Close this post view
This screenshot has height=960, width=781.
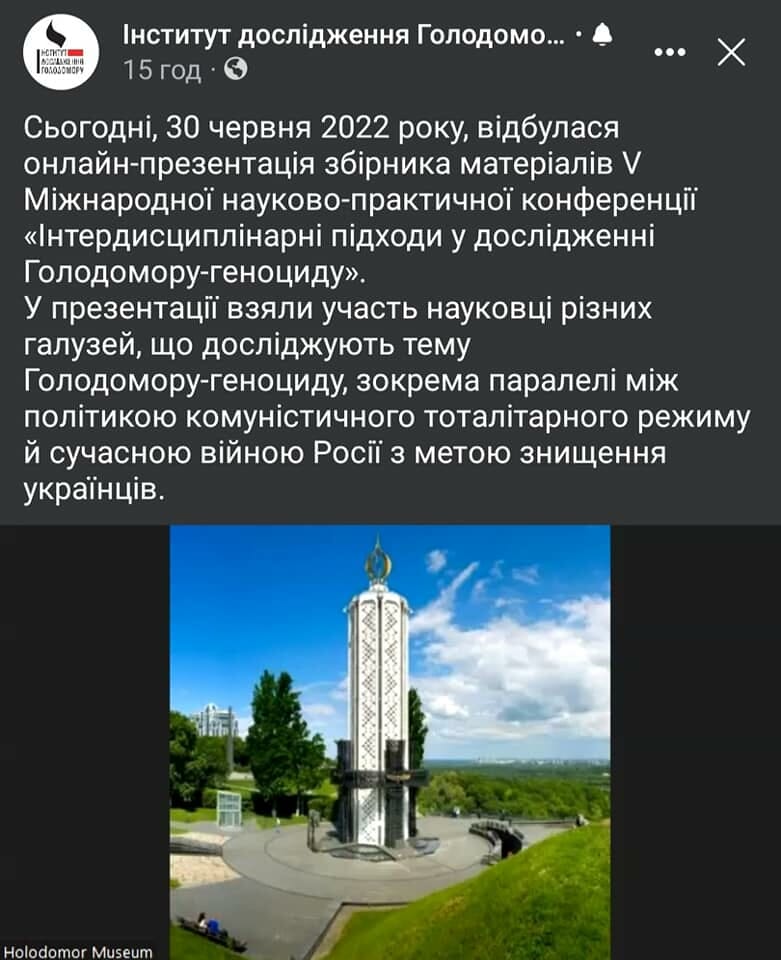(x=731, y=52)
